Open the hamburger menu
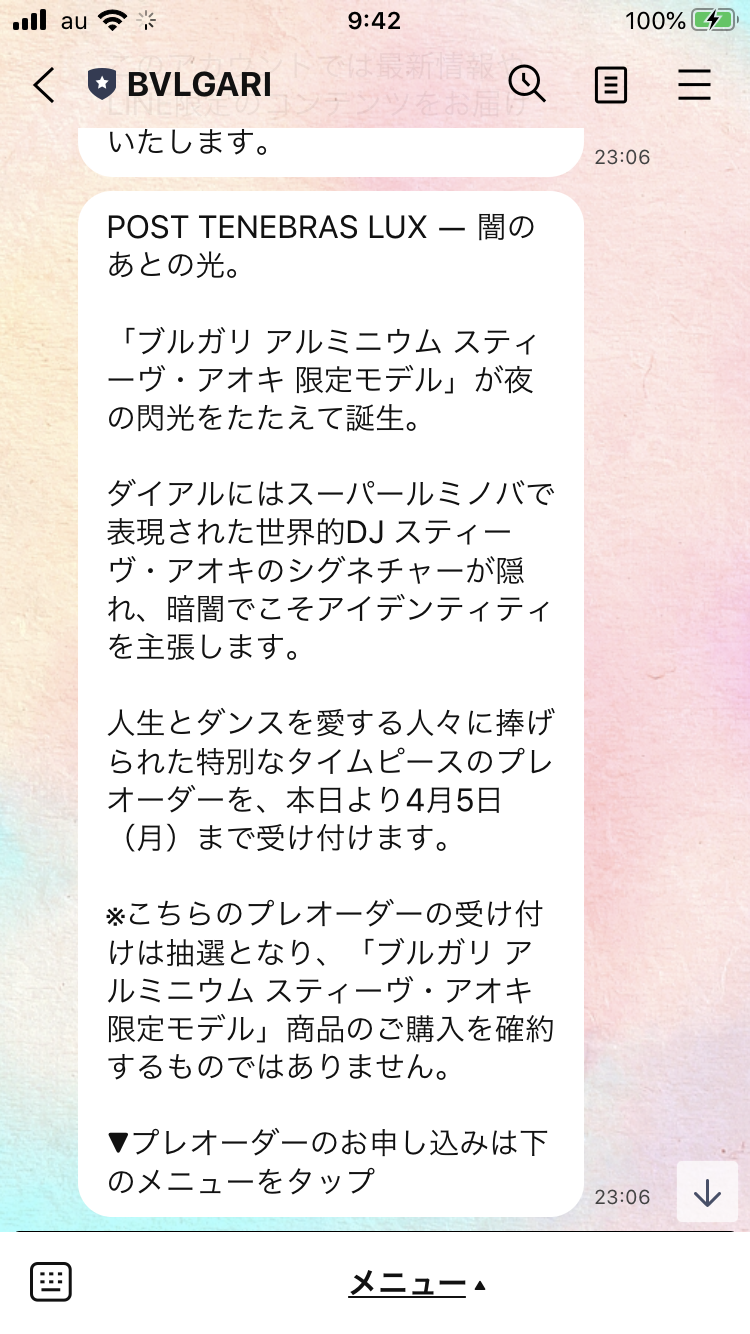The height and width of the screenshot is (1334, 750). pos(694,86)
